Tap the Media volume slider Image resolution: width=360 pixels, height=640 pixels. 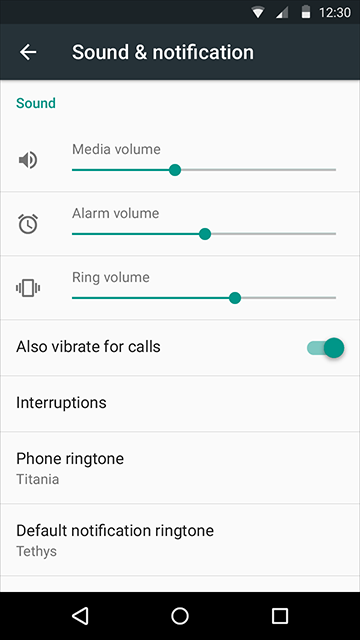pos(204,170)
